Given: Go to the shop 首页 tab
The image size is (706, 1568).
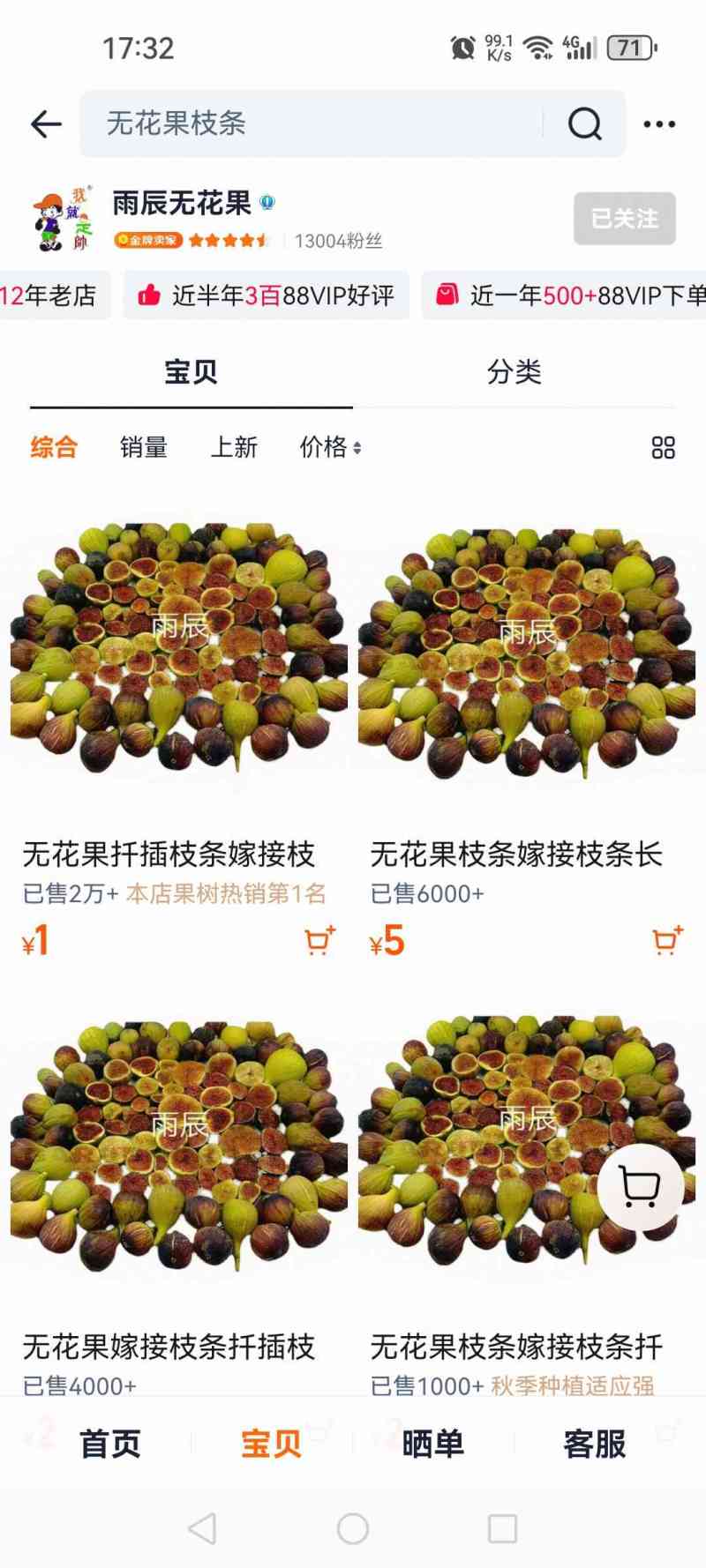Looking at the screenshot, I should click(x=110, y=1445).
